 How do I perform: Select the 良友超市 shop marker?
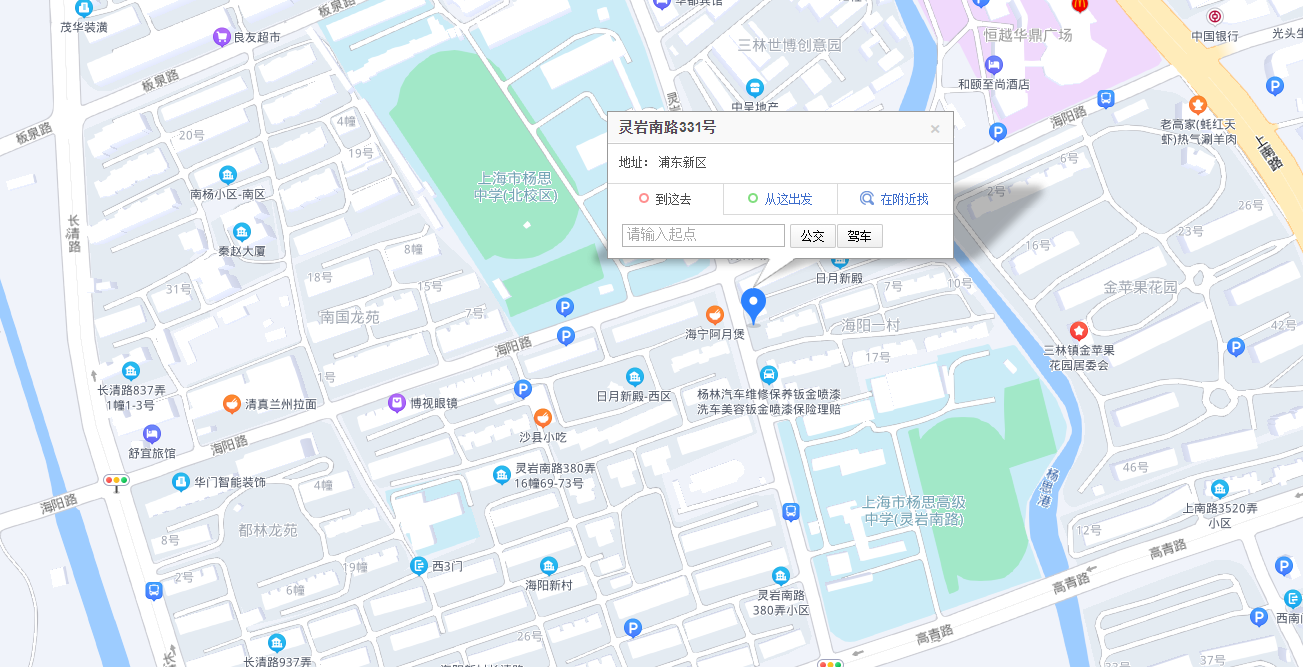[221, 38]
